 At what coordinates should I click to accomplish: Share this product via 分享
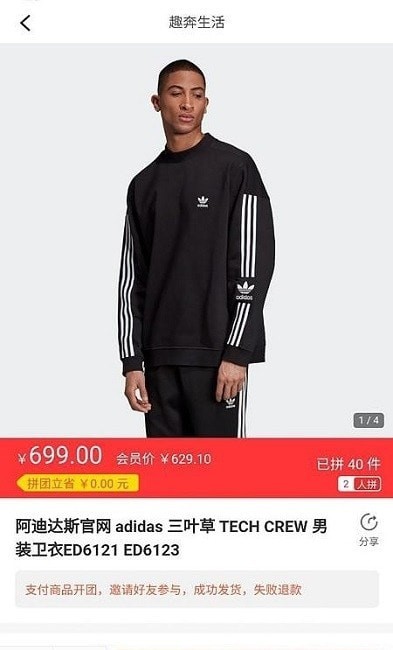click(369, 529)
